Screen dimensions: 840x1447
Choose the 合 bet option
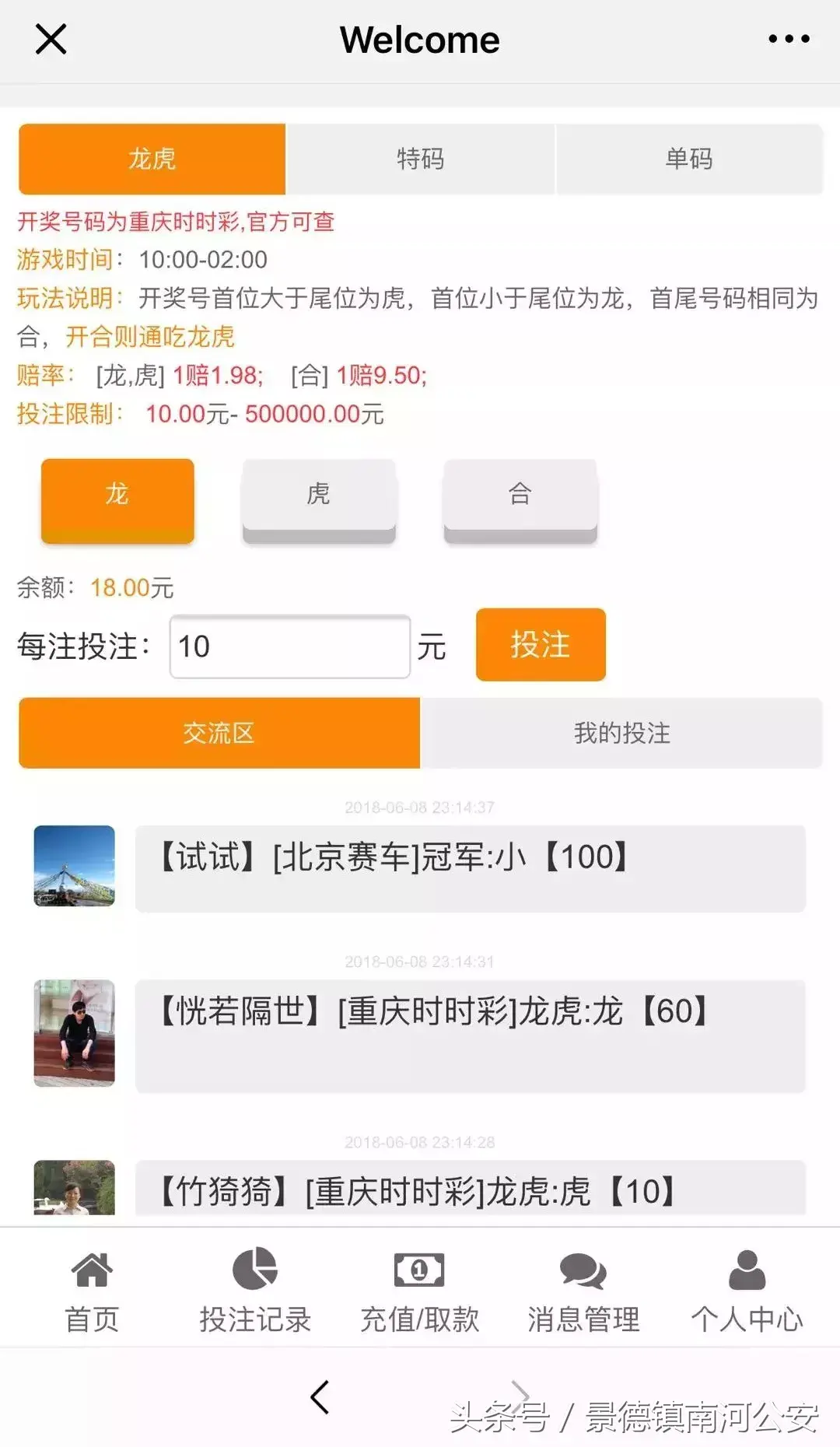coord(520,498)
